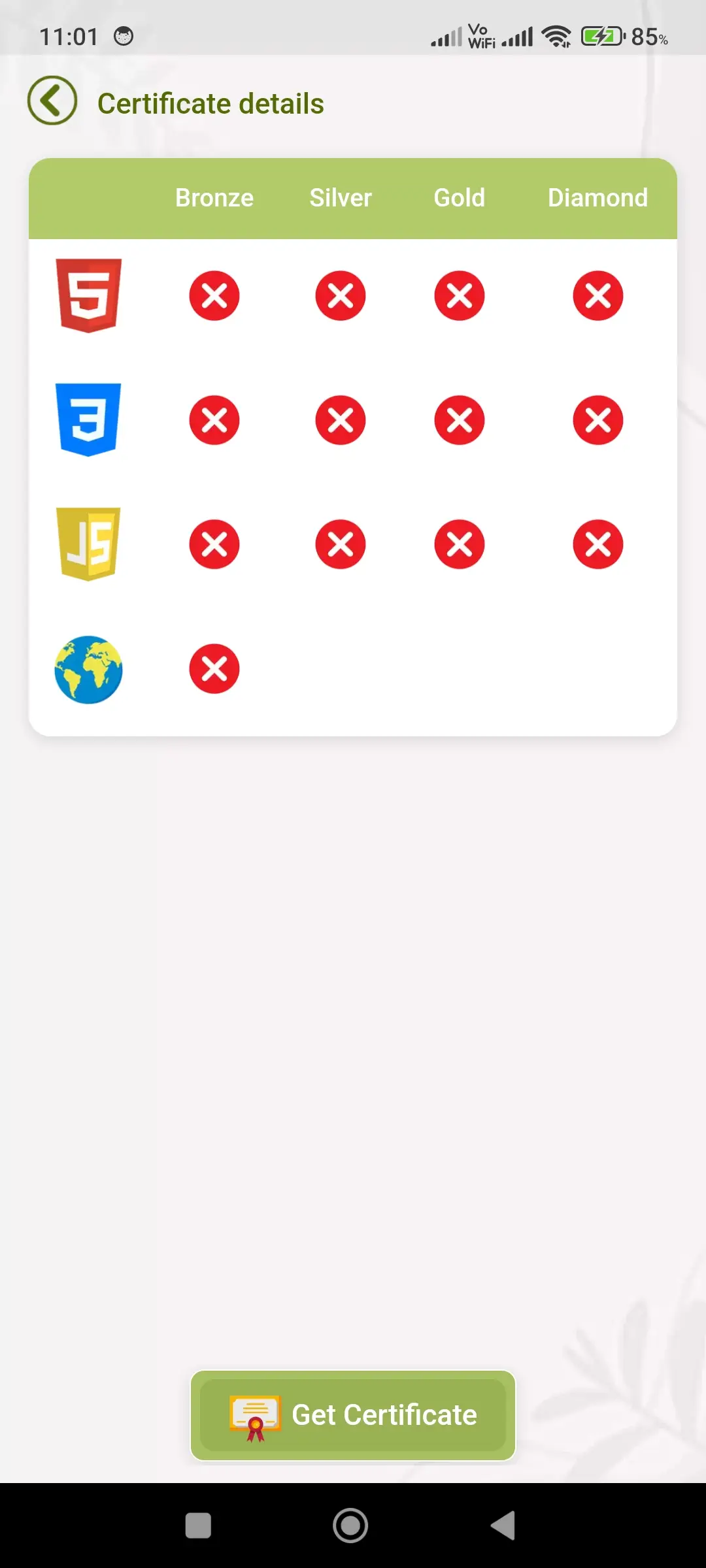Select the CSS3 course icon
Screen dimensions: 706x1568
(88, 419)
